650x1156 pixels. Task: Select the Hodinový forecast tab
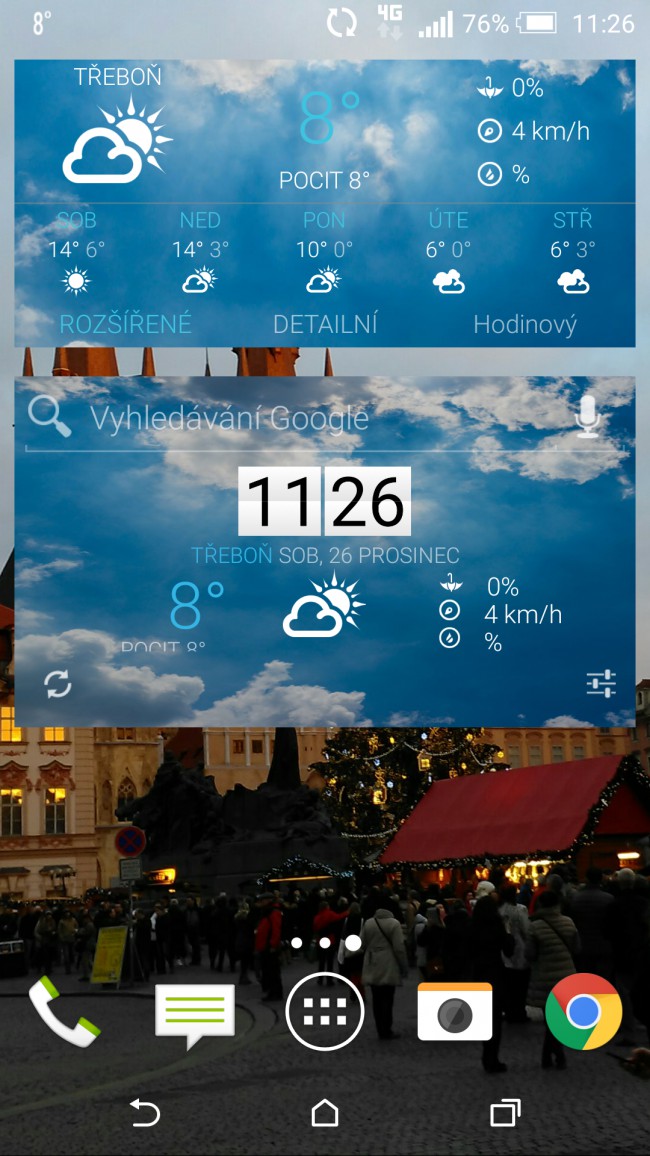pos(525,324)
